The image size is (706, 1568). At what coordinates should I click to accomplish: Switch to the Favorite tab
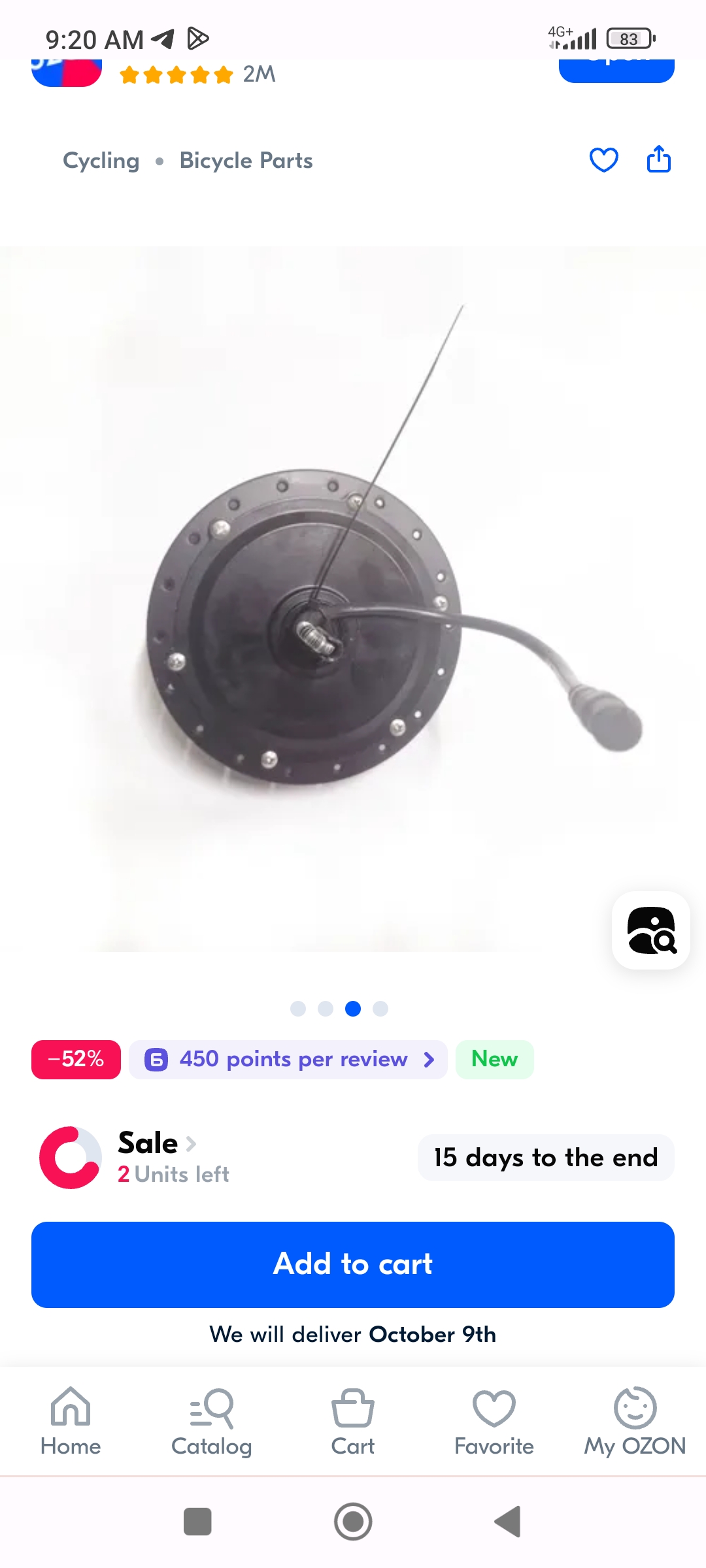coord(494,1422)
